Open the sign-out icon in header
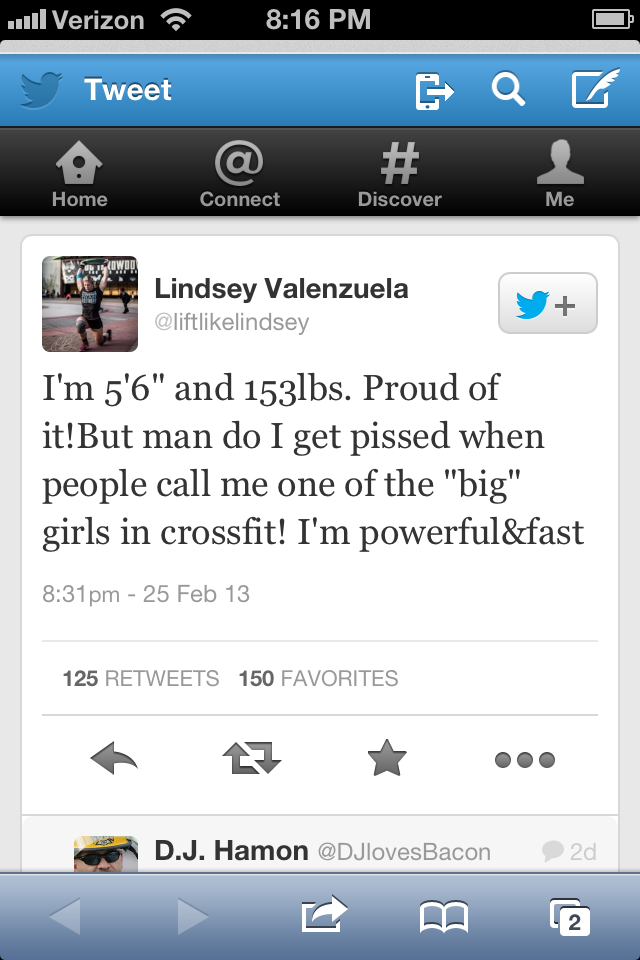This screenshot has height=960, width=640. tap(433, 91)
